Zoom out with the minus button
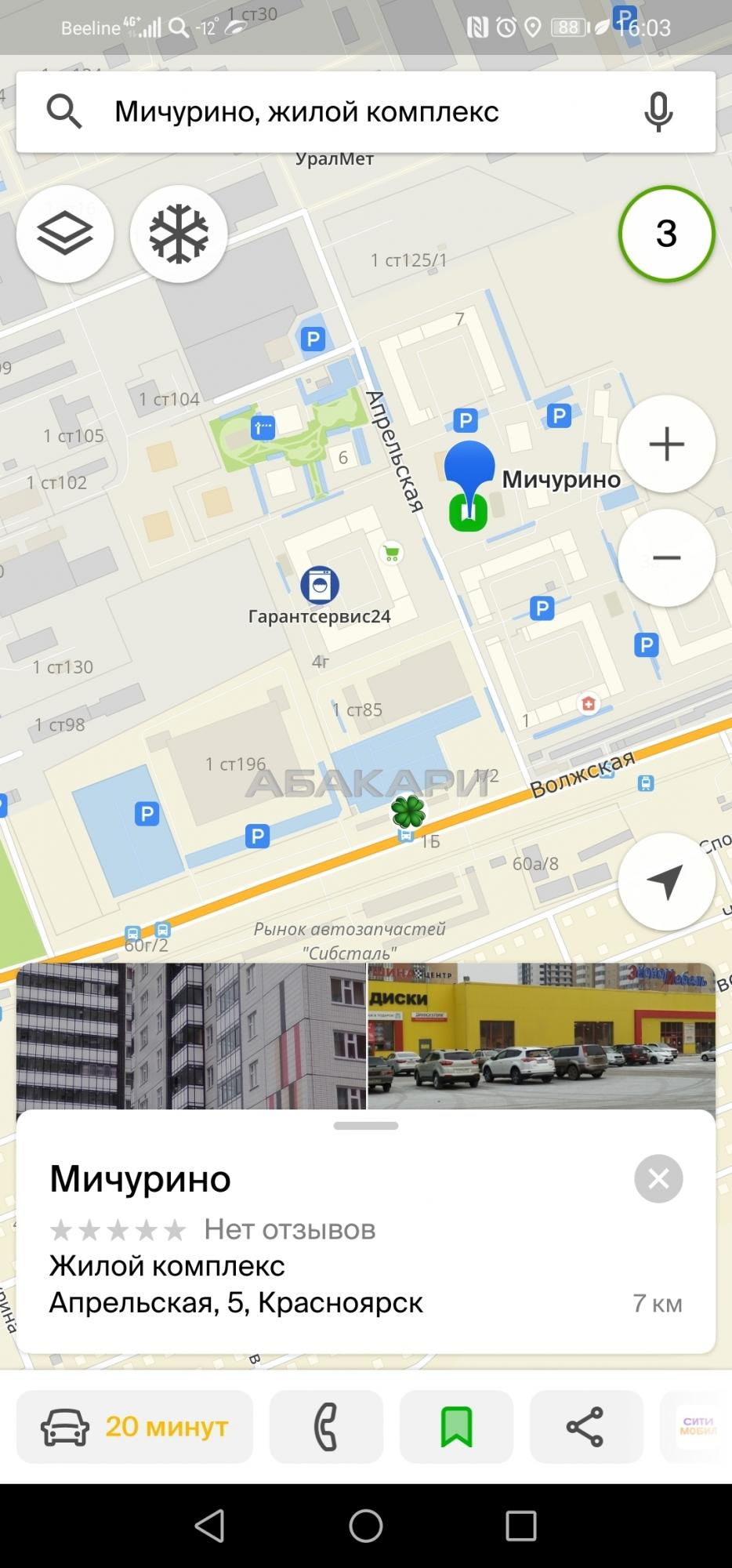This screenshot has height=1568, width=732. 666,557
